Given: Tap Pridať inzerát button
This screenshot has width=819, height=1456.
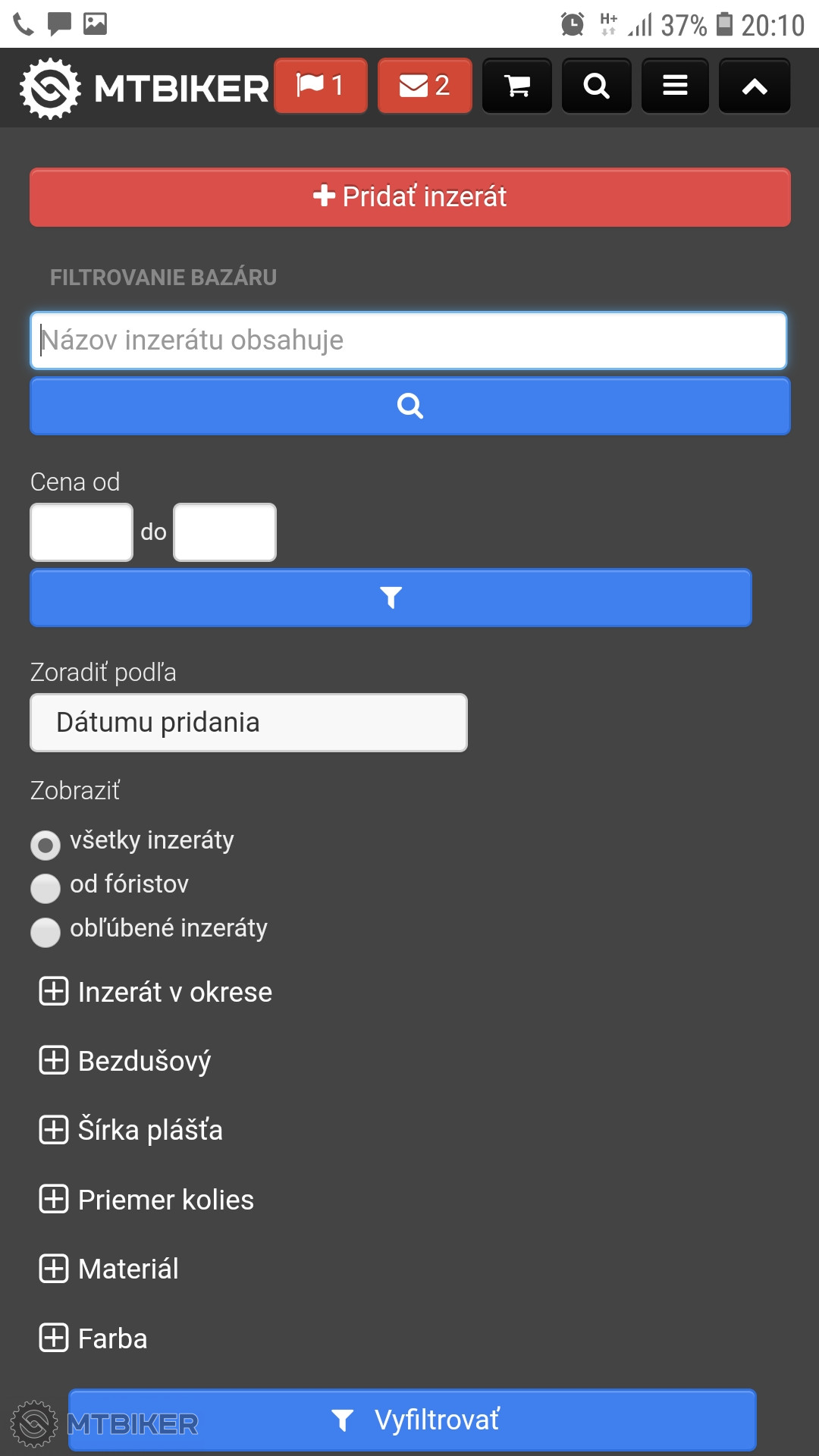Looking at the screenshot, I should coord(409,197).
